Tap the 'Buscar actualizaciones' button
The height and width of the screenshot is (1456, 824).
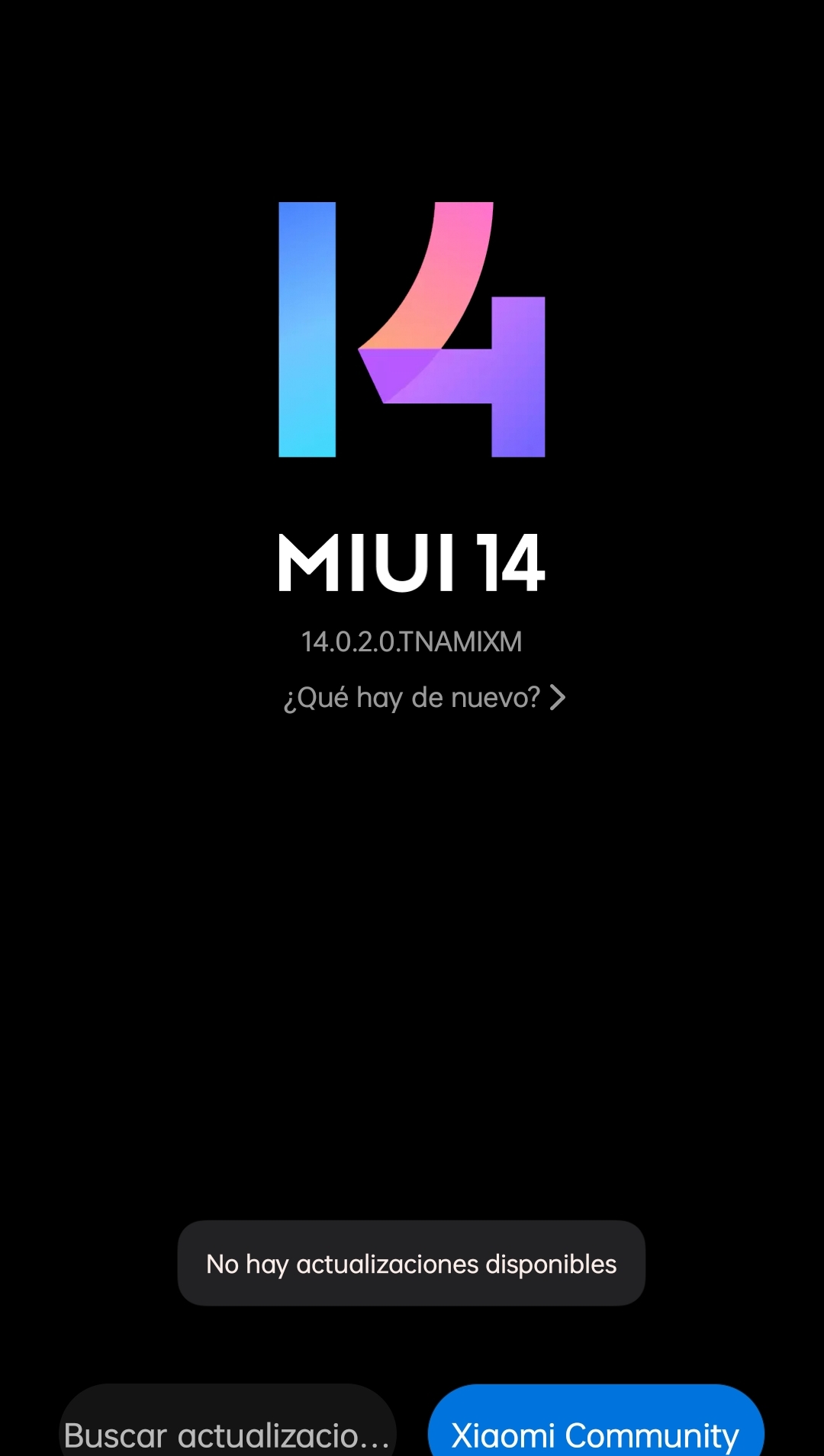coord(227,1420)
